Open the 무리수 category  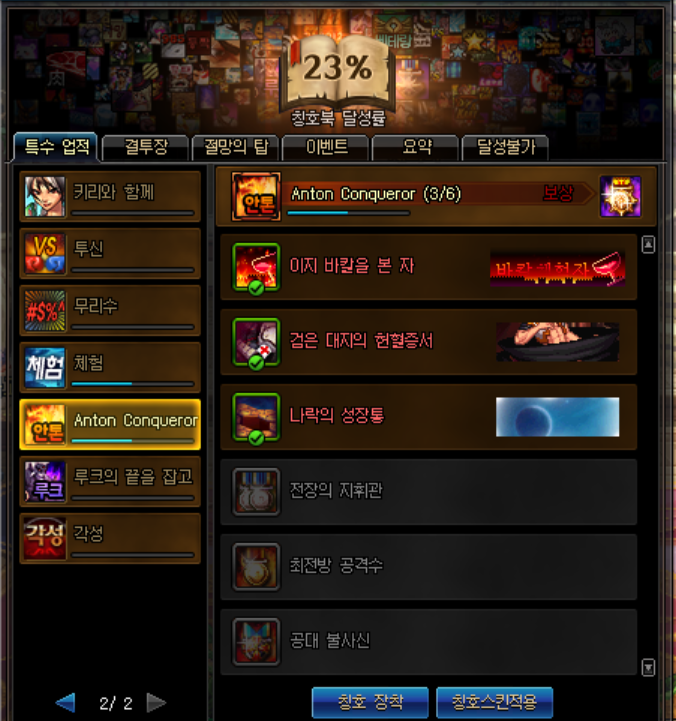110,310
